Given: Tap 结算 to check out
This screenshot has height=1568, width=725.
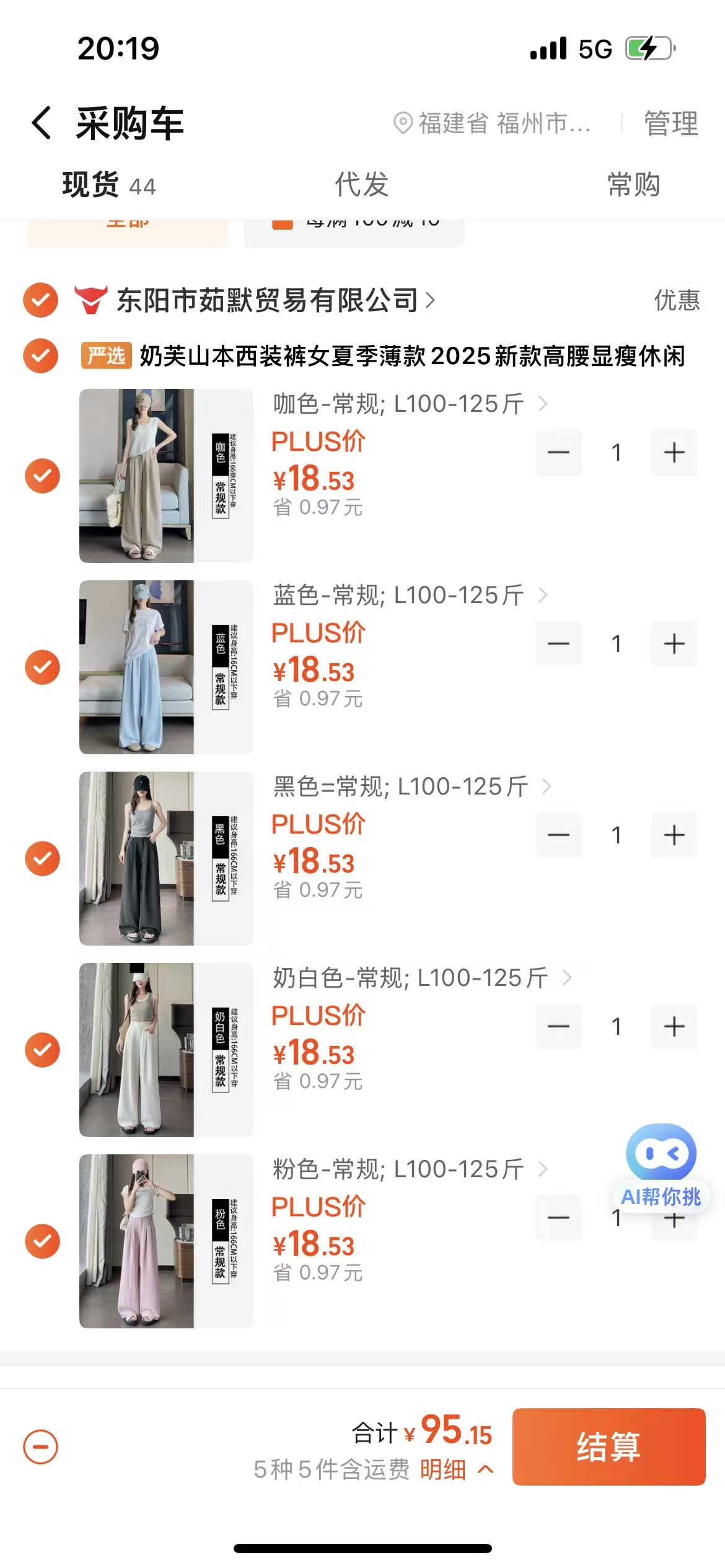Looking at the screenshot, I should click(x=609, y=1447).
